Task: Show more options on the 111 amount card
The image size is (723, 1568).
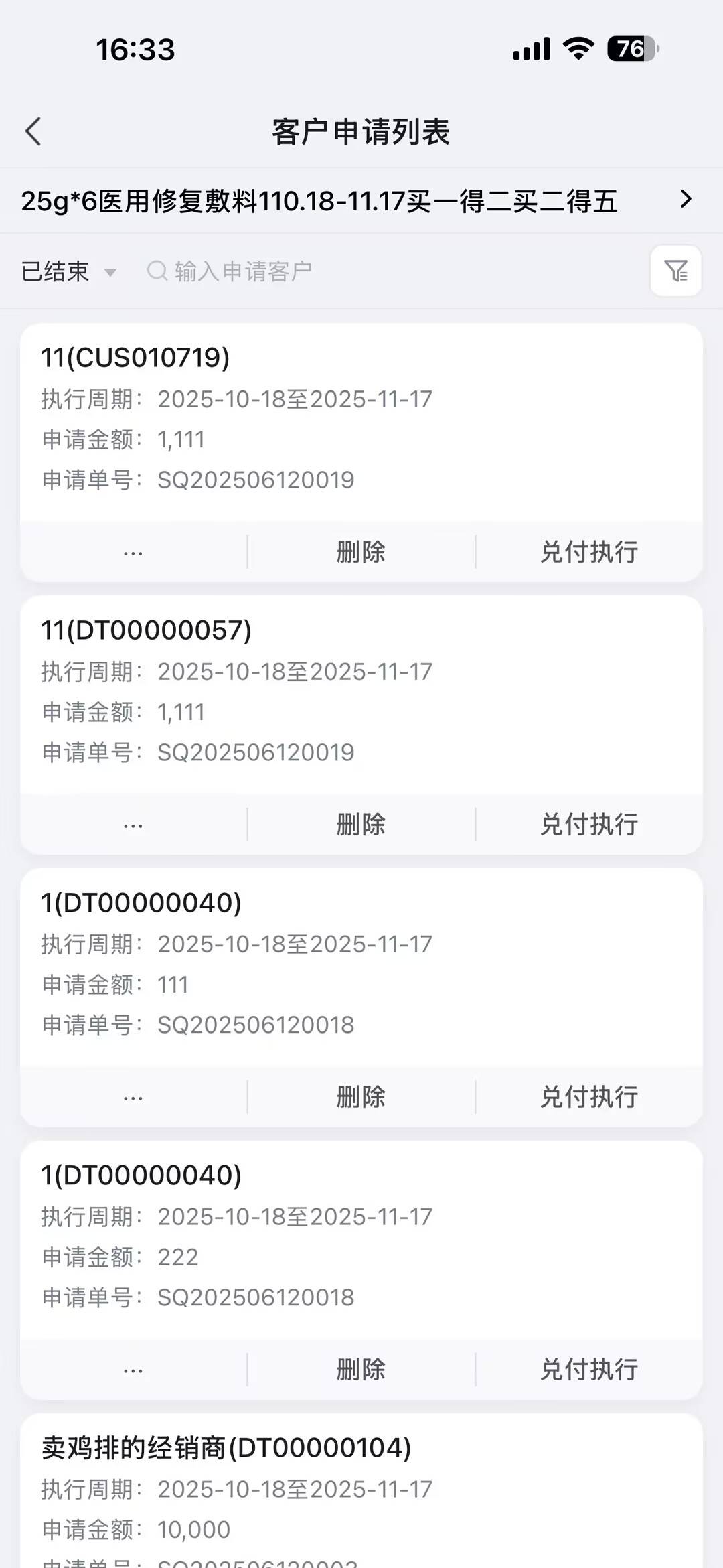Action: tap(133, 1097)
